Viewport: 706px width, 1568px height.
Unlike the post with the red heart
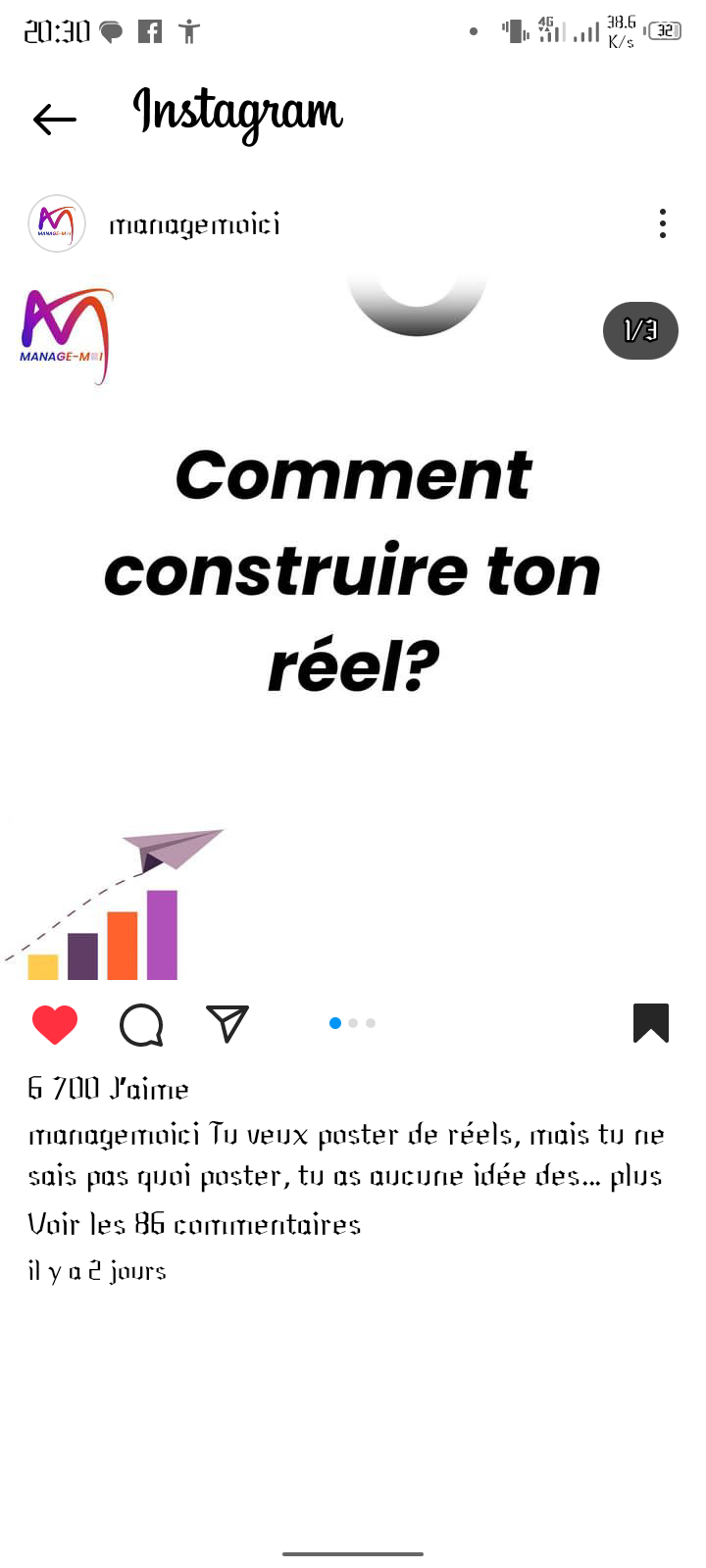click(55, 1024)
